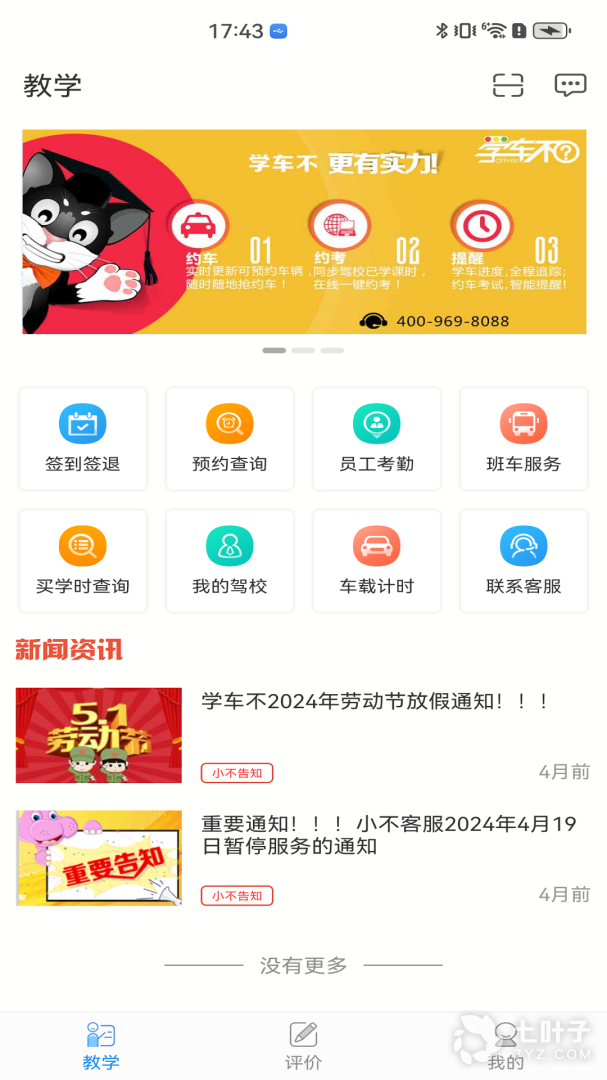The width and height of the screenshot is (607, 1080).
Task: Open the 学车不 promotional banner
Action: [304, 231]
